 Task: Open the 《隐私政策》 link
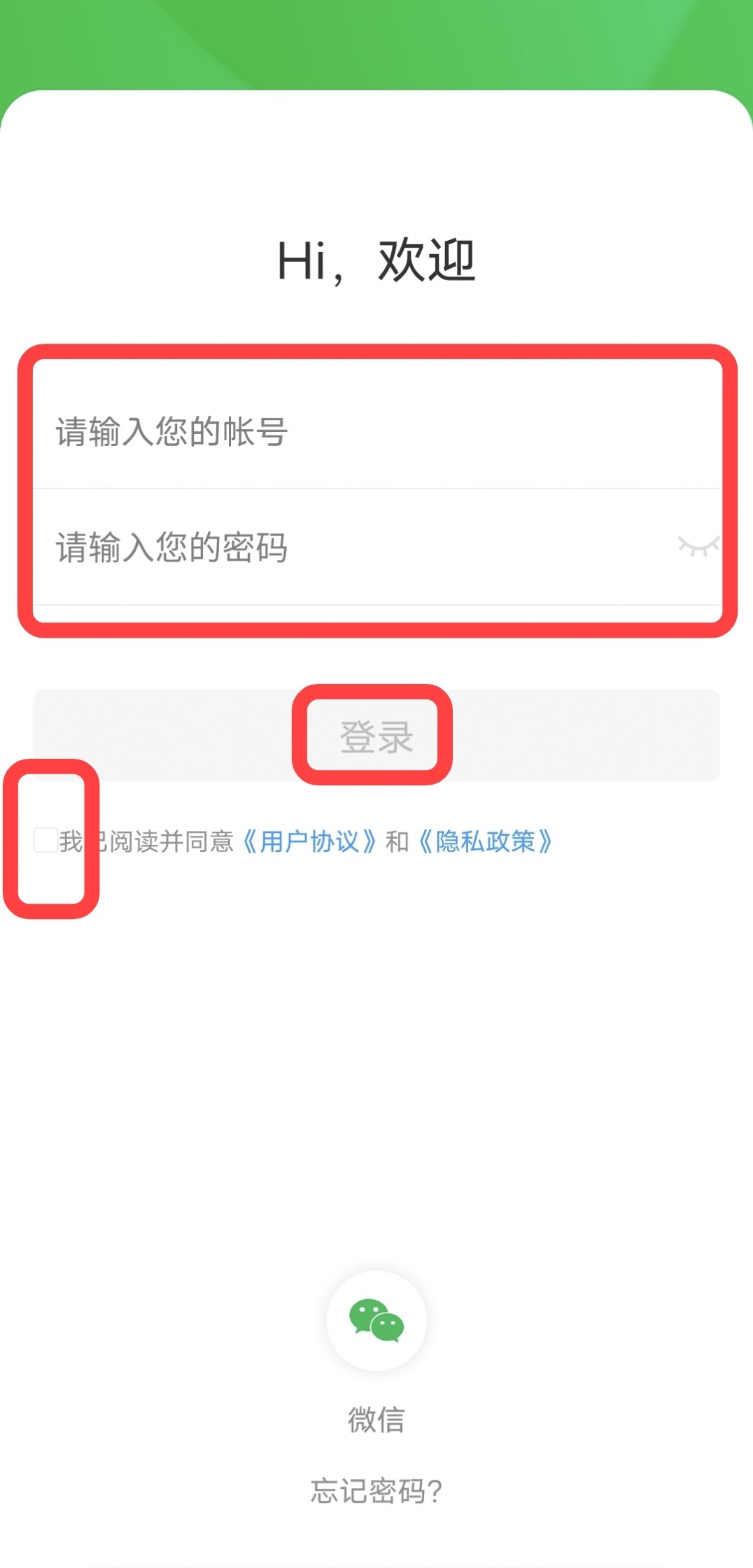(486, 841)
